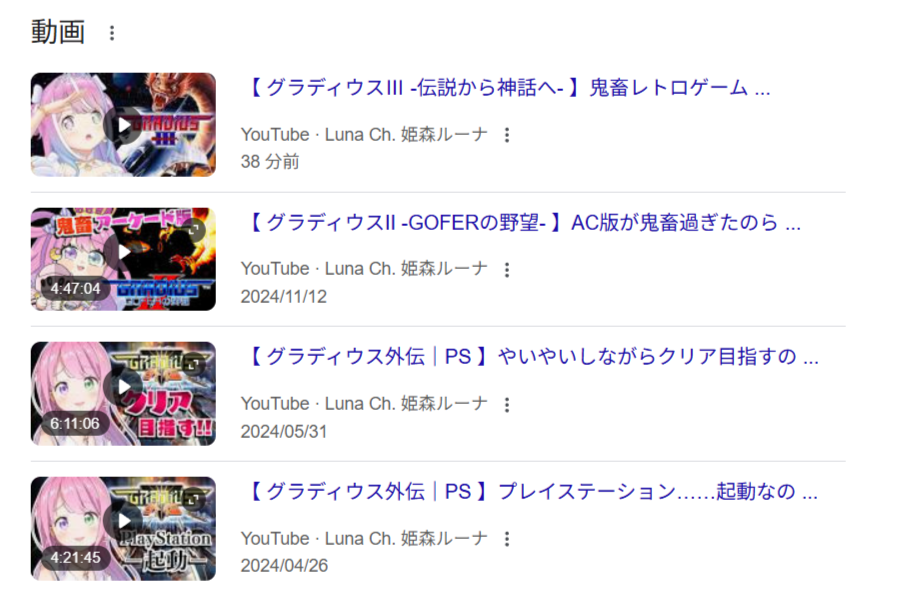Open the グラディウスII GOFERの野望 video link

pyautogui.click(x=523, y=222)
